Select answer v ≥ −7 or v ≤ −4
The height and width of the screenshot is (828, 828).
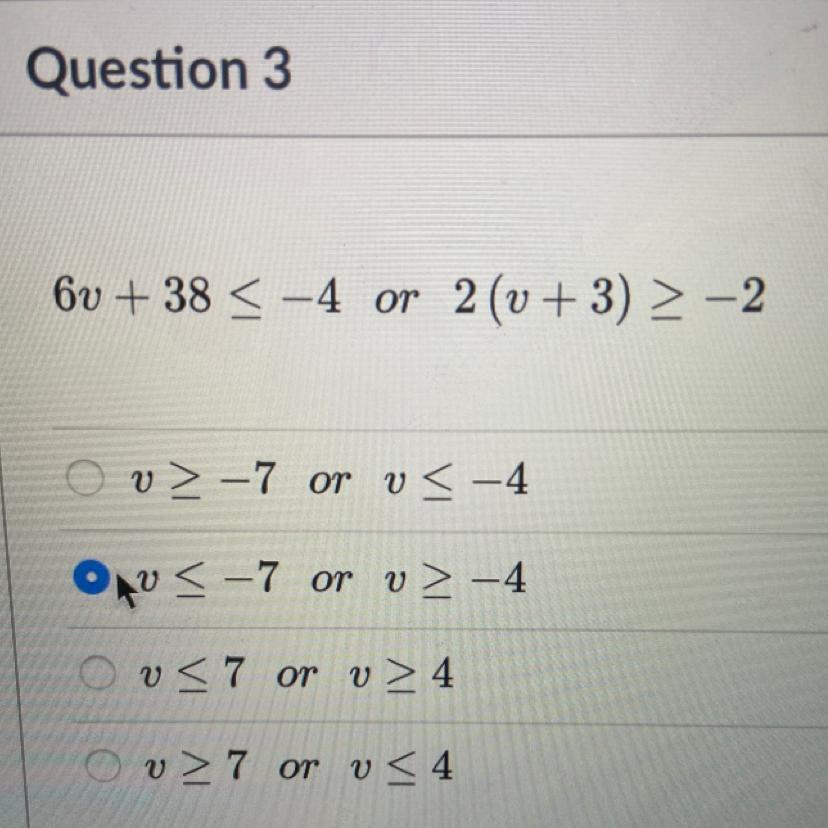click(x=87, y=480)
